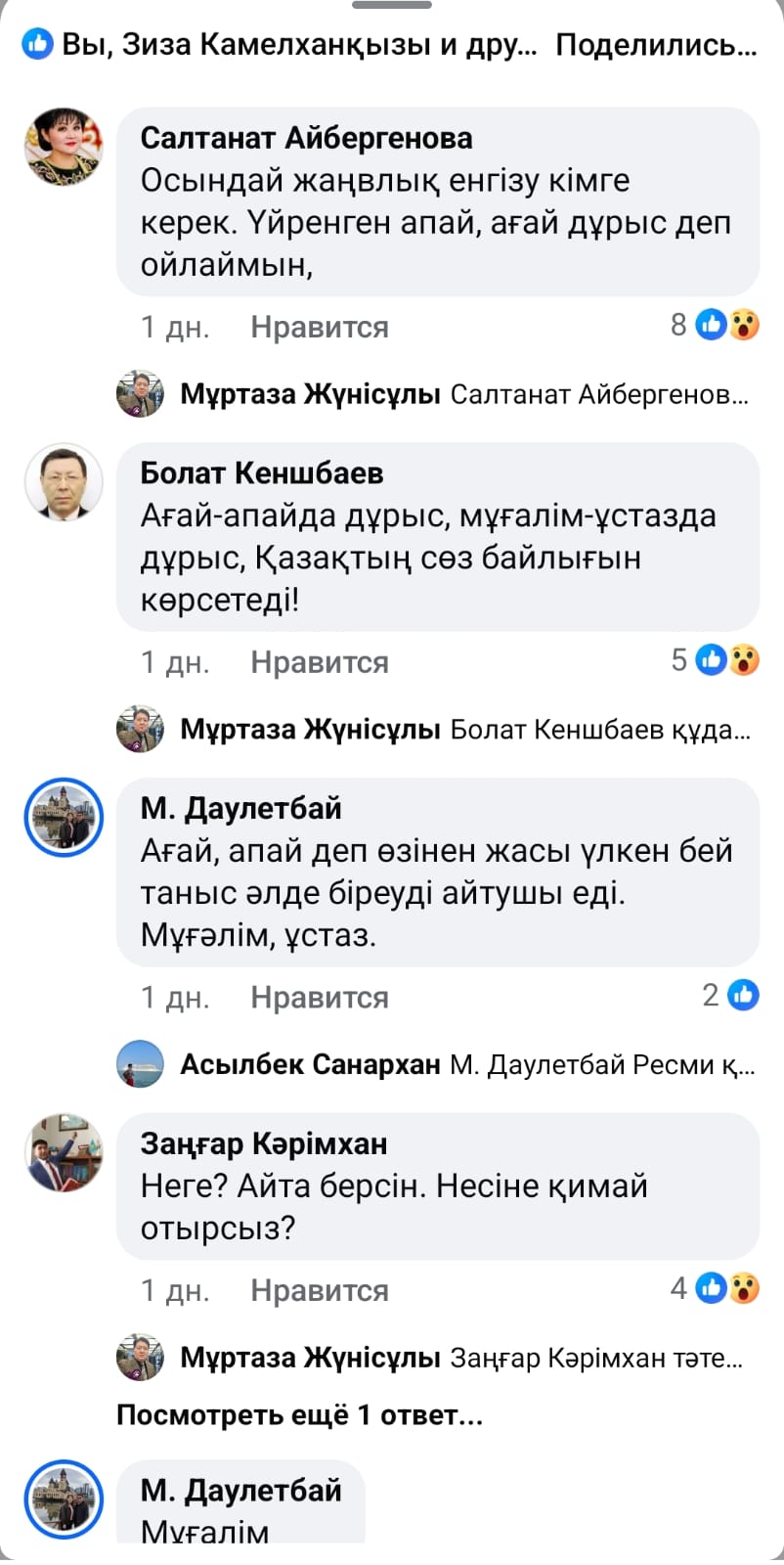784x1565 pixels.
Task: Open Салтанат Айбергенова's profile by name
Action: coord(306,138)
